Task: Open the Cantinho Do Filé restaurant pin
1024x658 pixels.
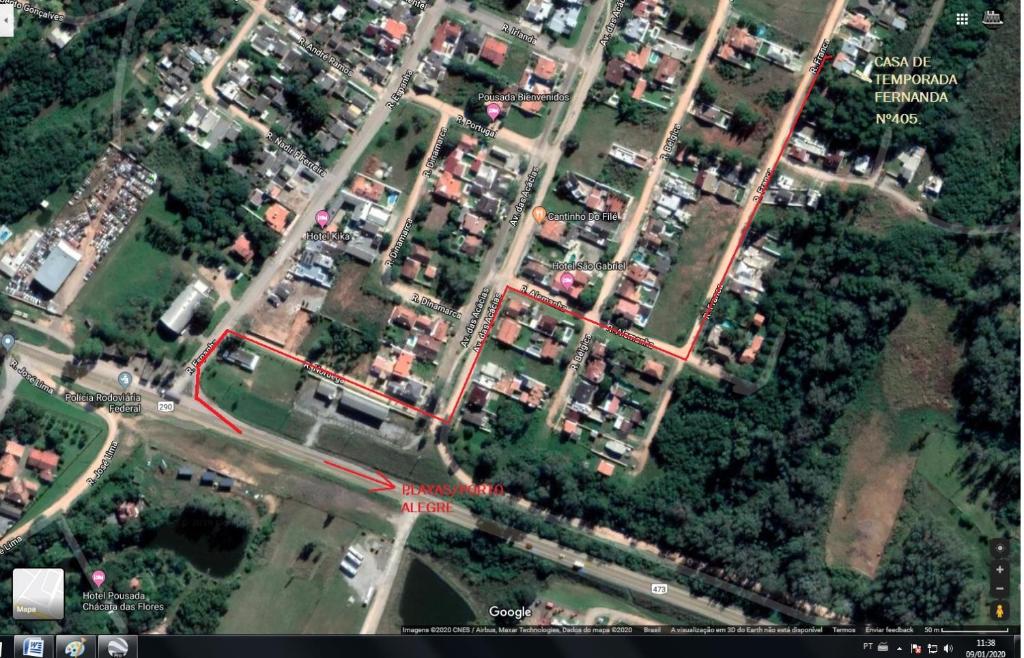Action: tap(539, 215)
